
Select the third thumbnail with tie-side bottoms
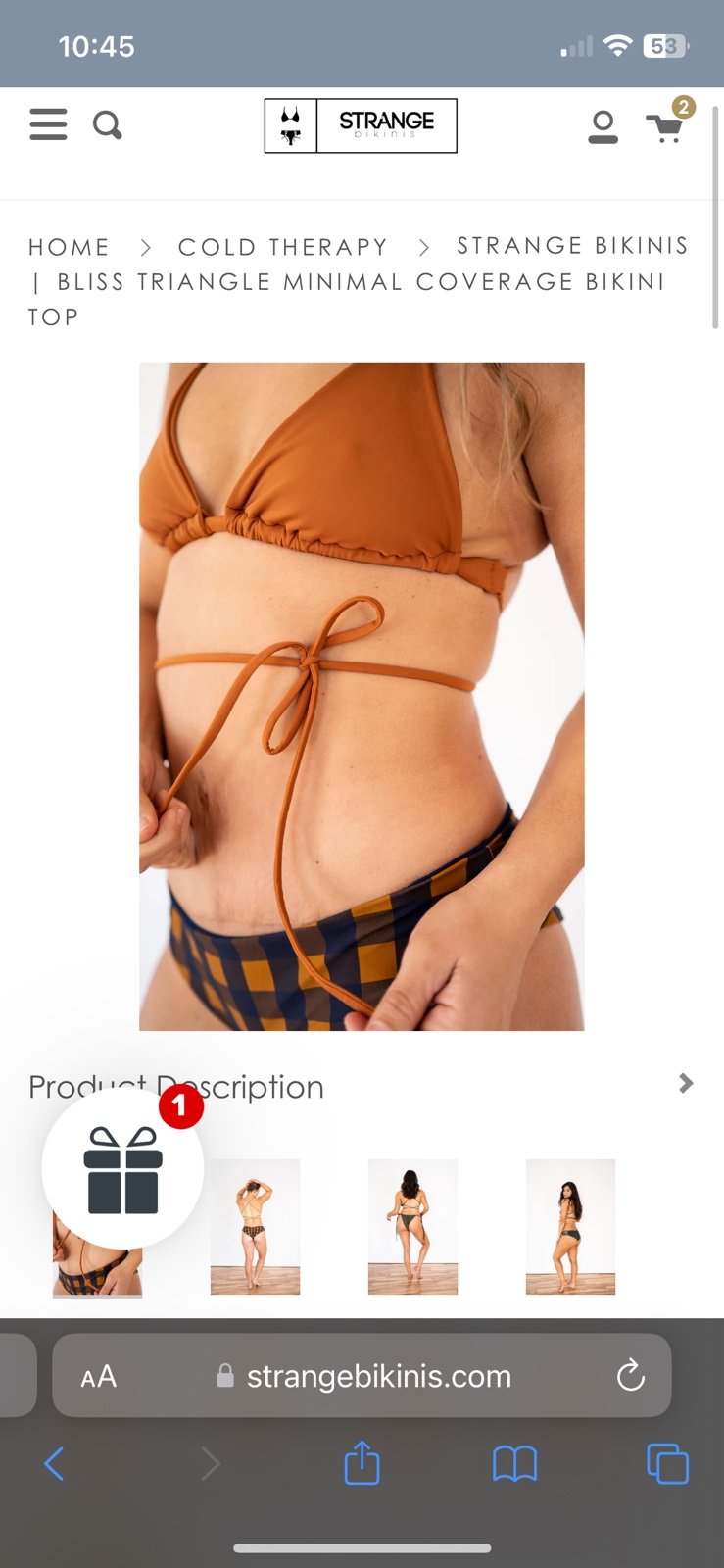[412, 1227]
